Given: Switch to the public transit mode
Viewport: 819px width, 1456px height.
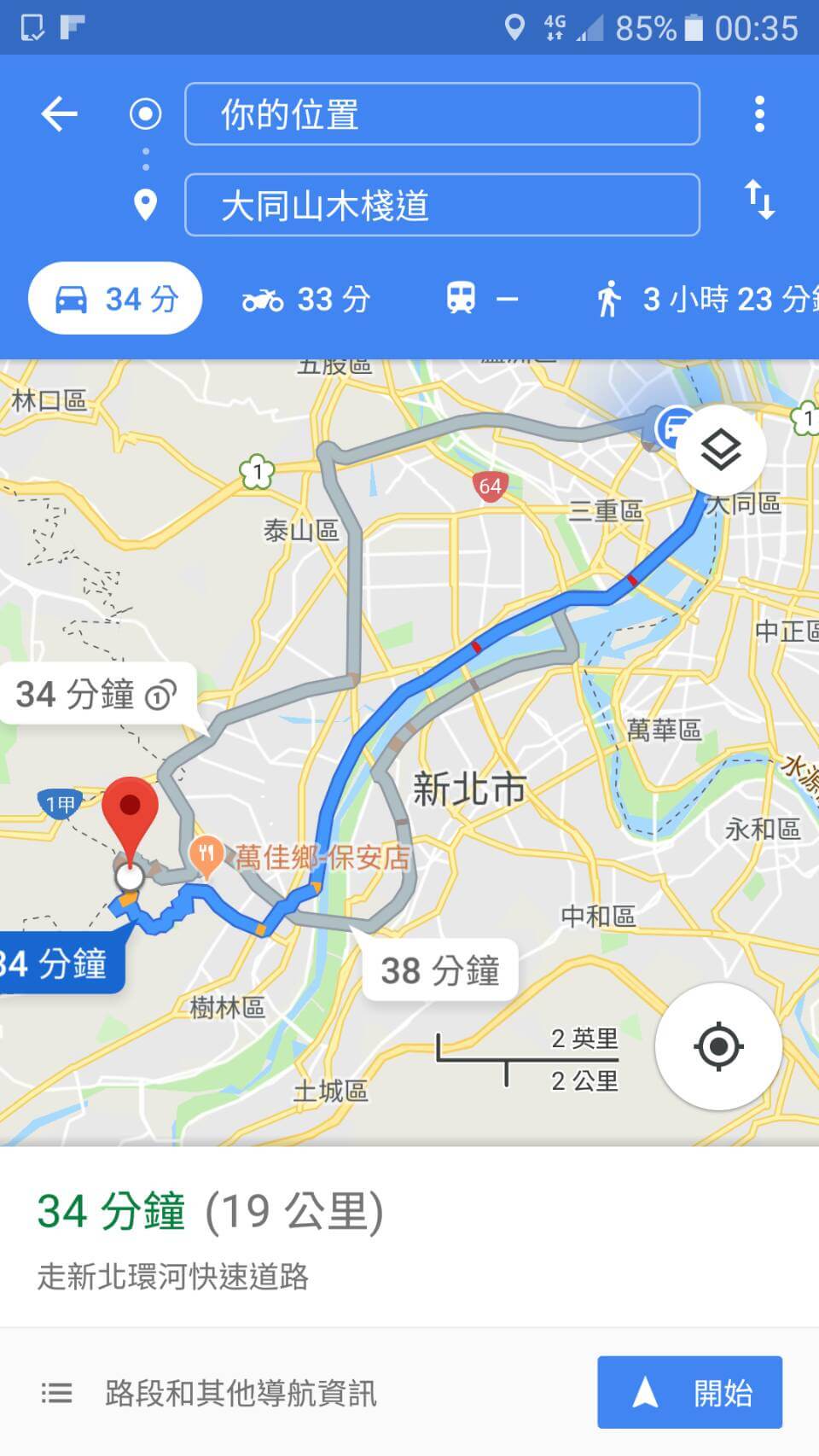Looking at the screenshot, I should [x=482, y=299].
